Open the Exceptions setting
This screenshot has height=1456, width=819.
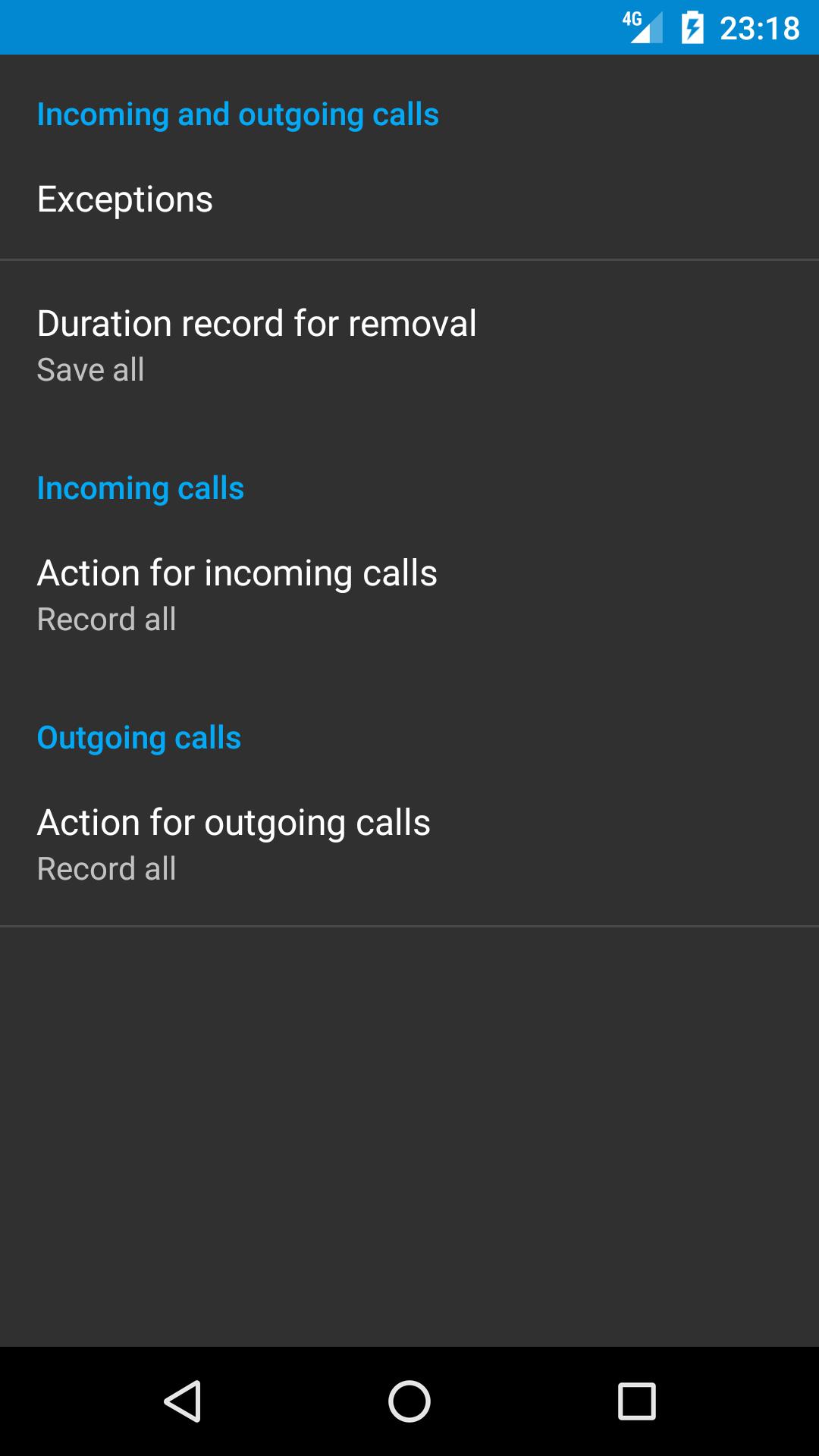click(125, 199)
